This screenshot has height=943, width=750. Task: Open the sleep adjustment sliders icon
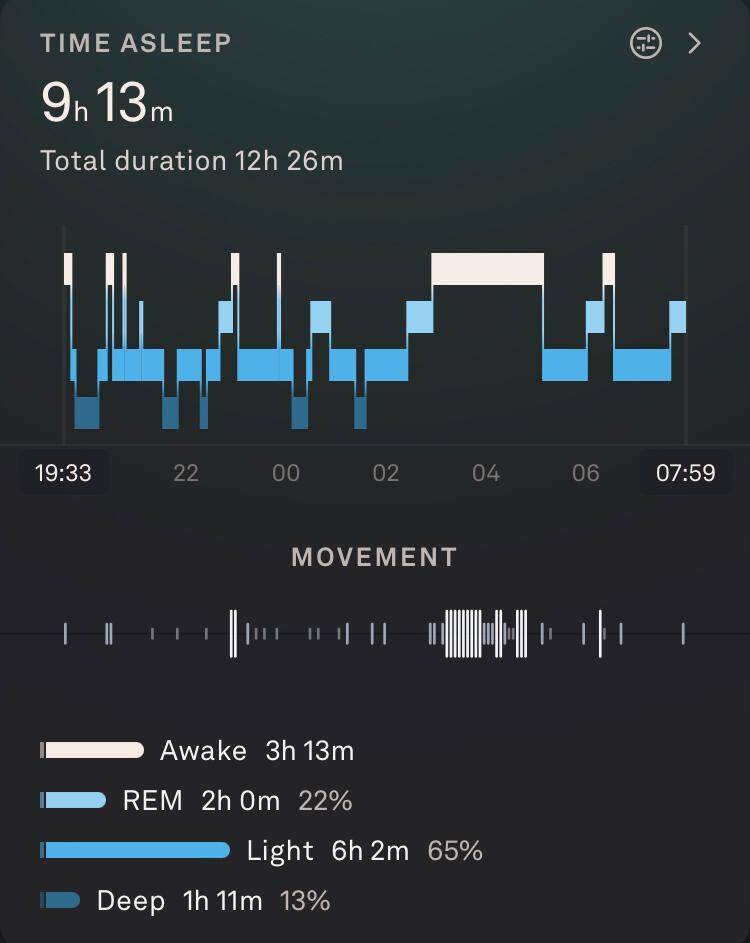[646, 43]
